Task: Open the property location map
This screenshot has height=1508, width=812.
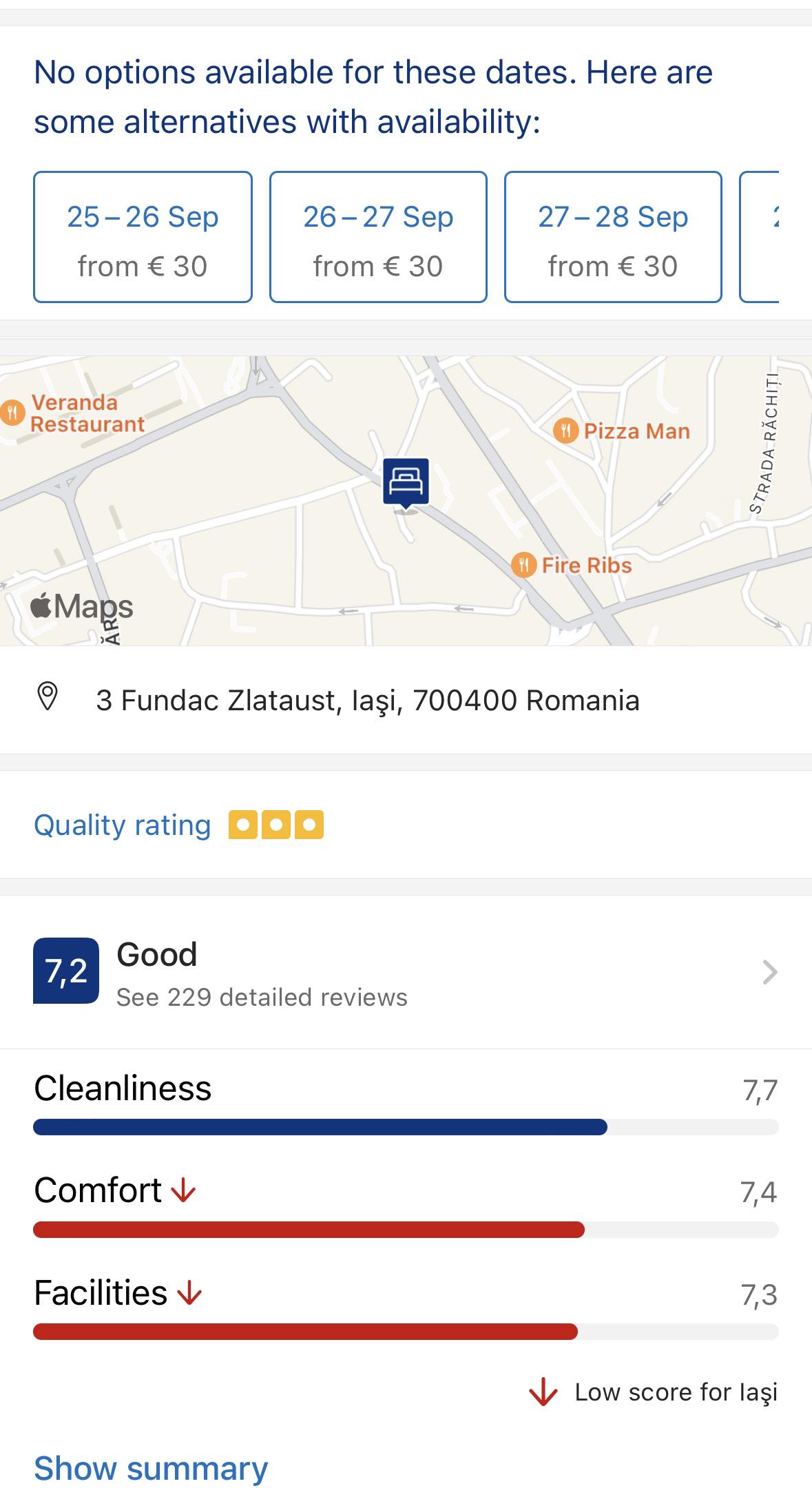Action: click(406, 501)
